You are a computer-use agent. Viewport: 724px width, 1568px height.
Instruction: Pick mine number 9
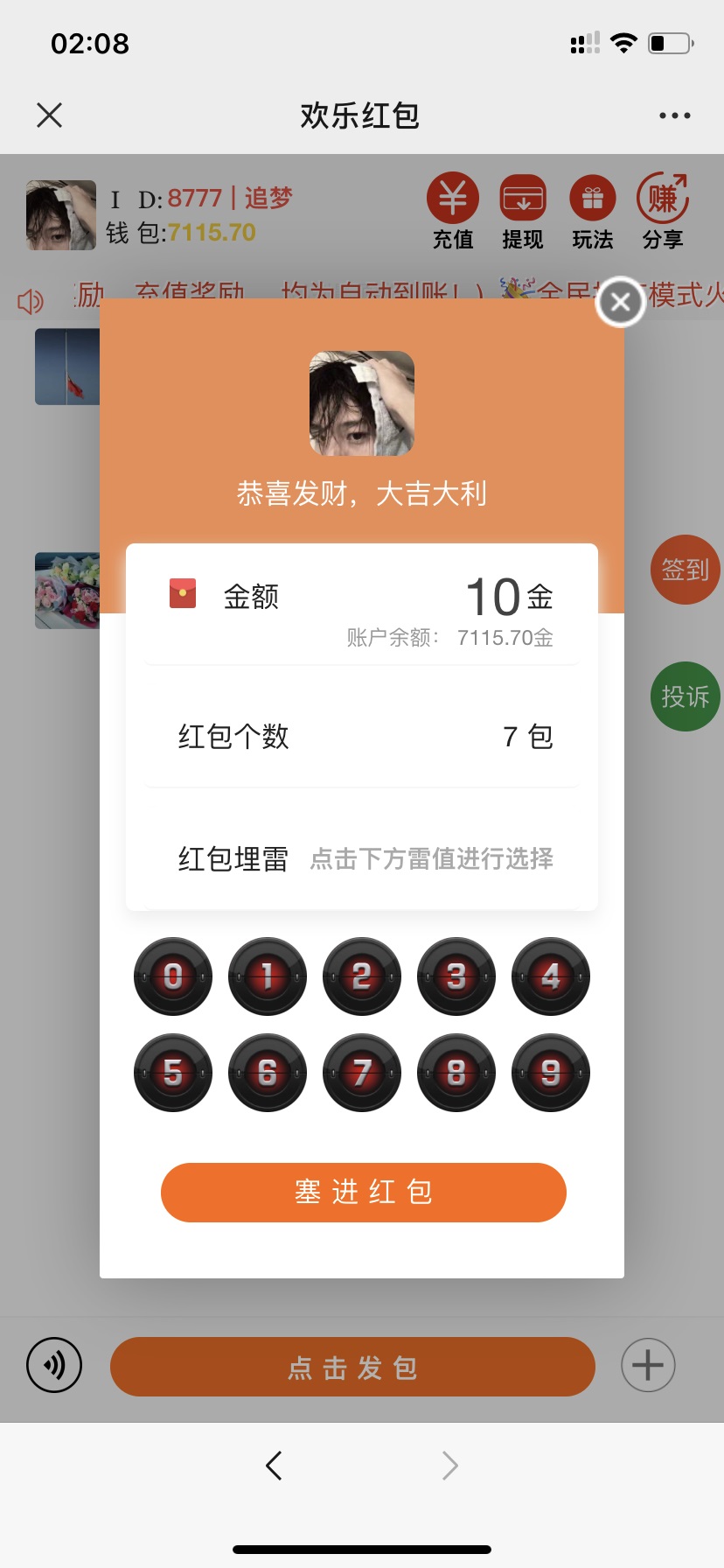(551, 1073)
